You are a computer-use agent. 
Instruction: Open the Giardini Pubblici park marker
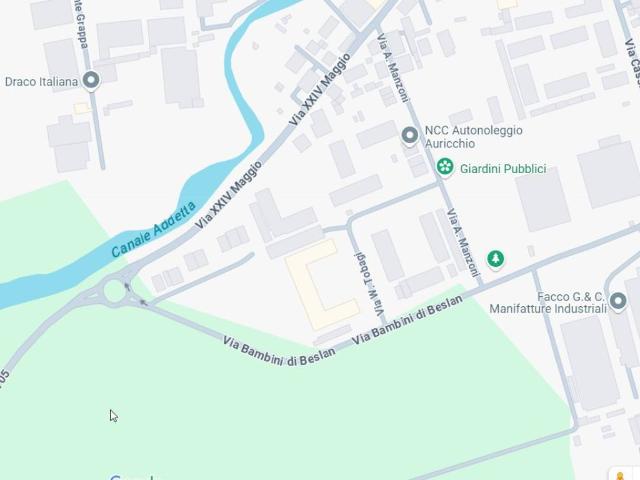pos(446,168)
